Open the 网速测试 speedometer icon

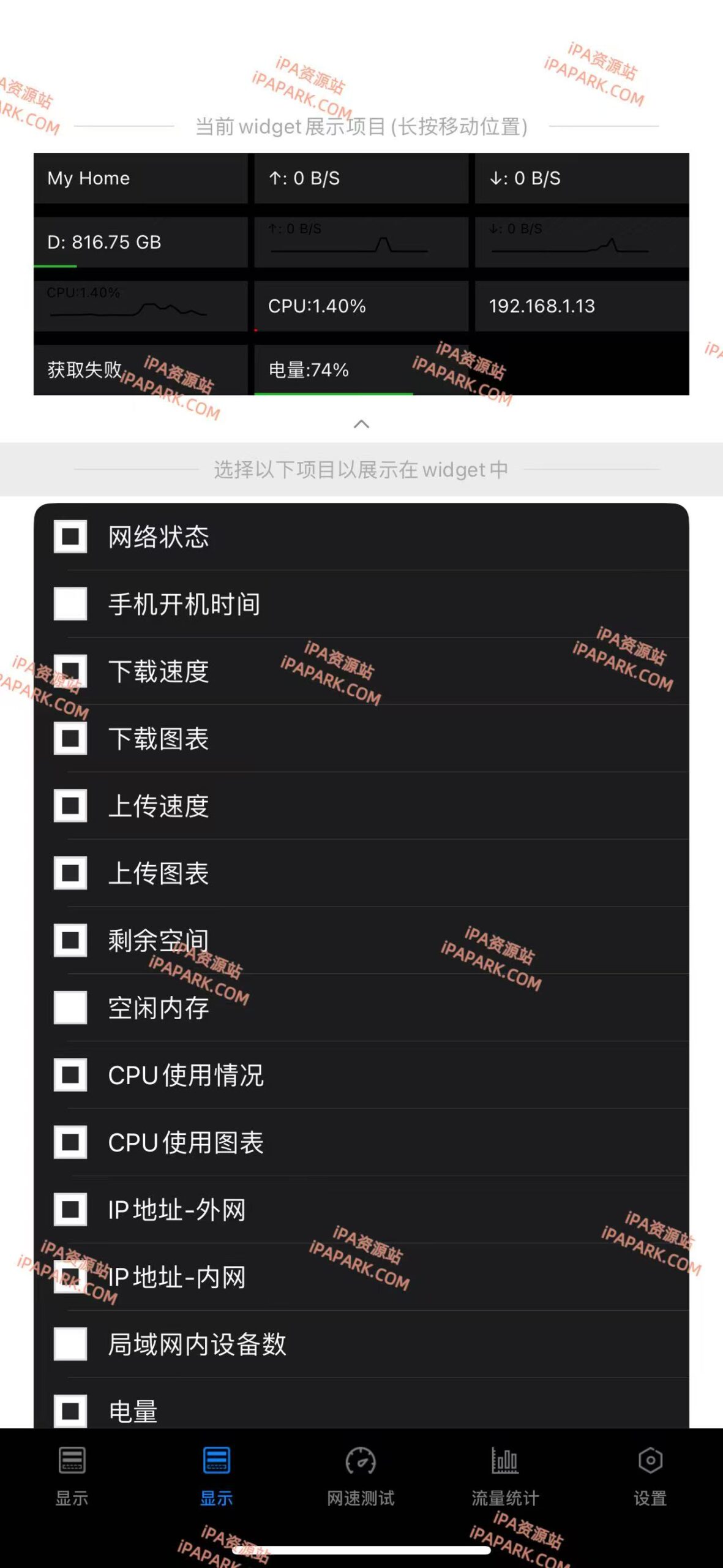[x=361, y=1460]
